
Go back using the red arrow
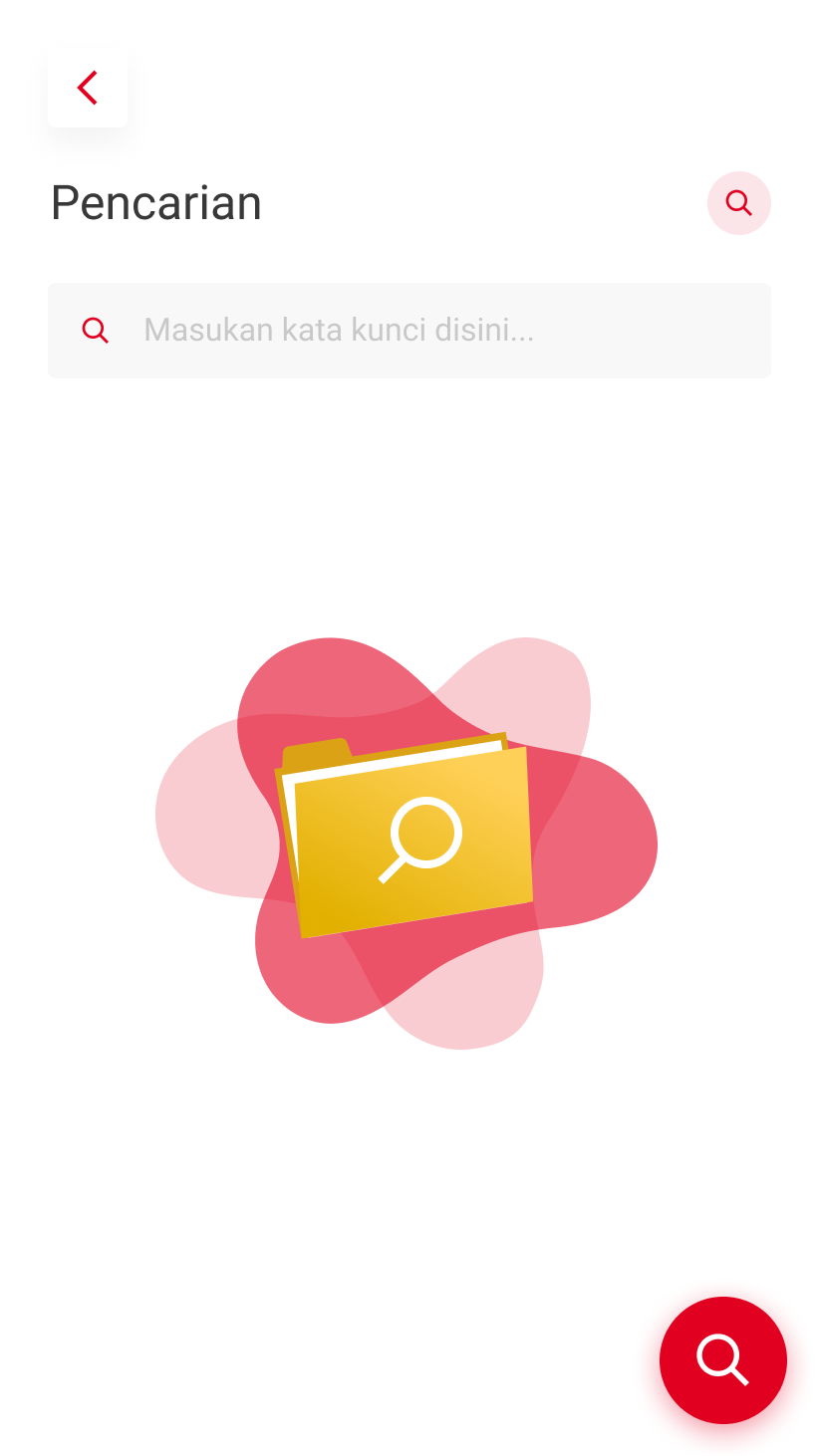point(88,88)
